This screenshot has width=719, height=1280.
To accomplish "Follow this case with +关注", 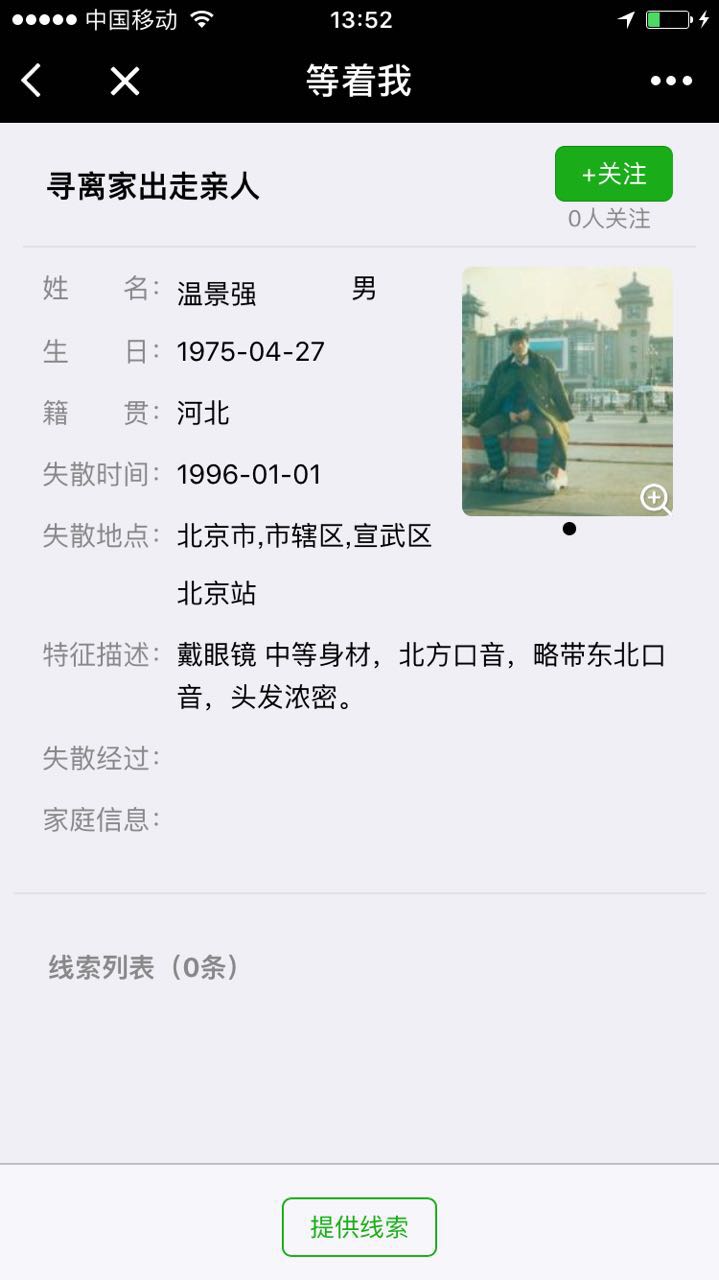I will [x=613, y=174].
